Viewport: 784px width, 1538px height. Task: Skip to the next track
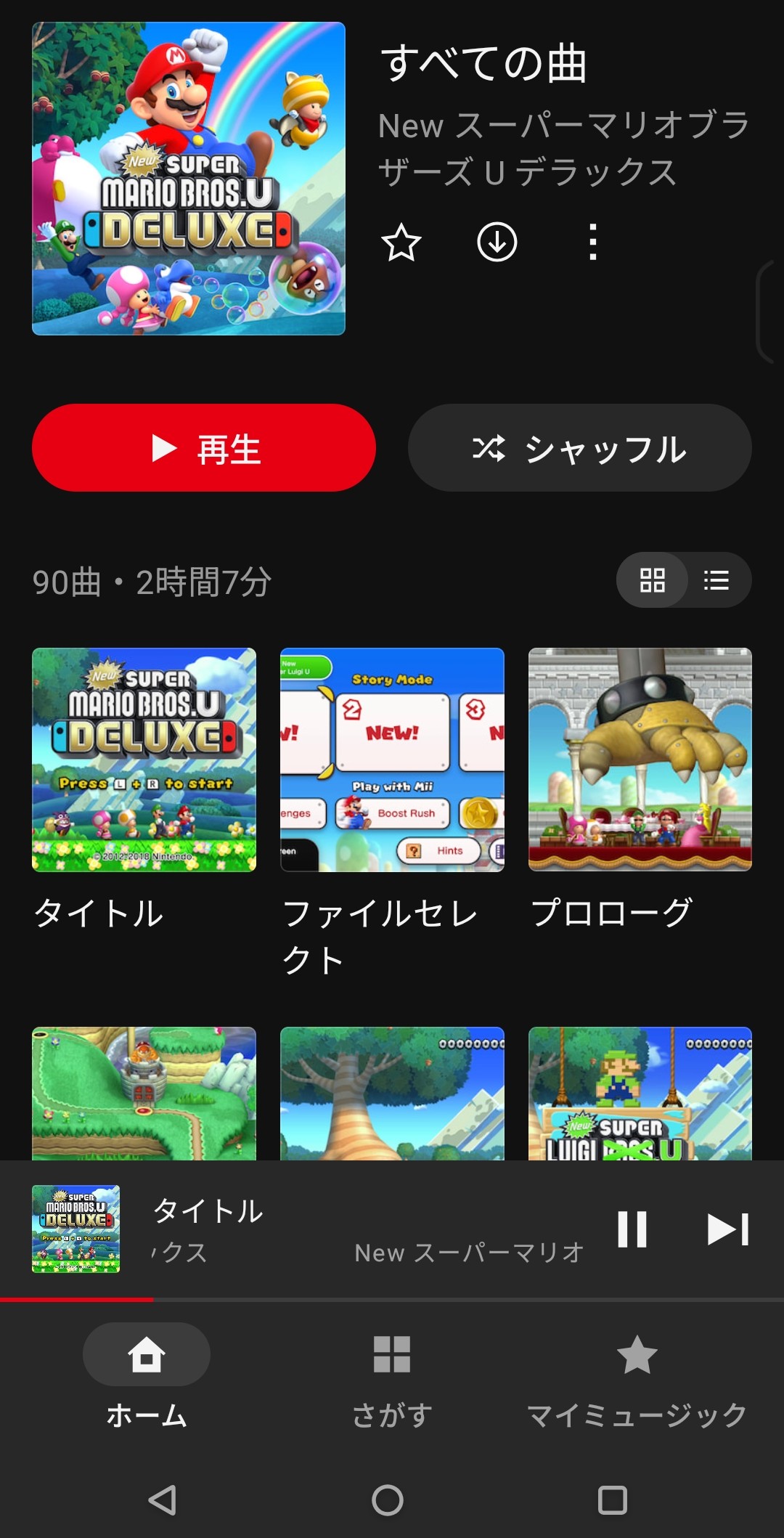pos(727,1229)
